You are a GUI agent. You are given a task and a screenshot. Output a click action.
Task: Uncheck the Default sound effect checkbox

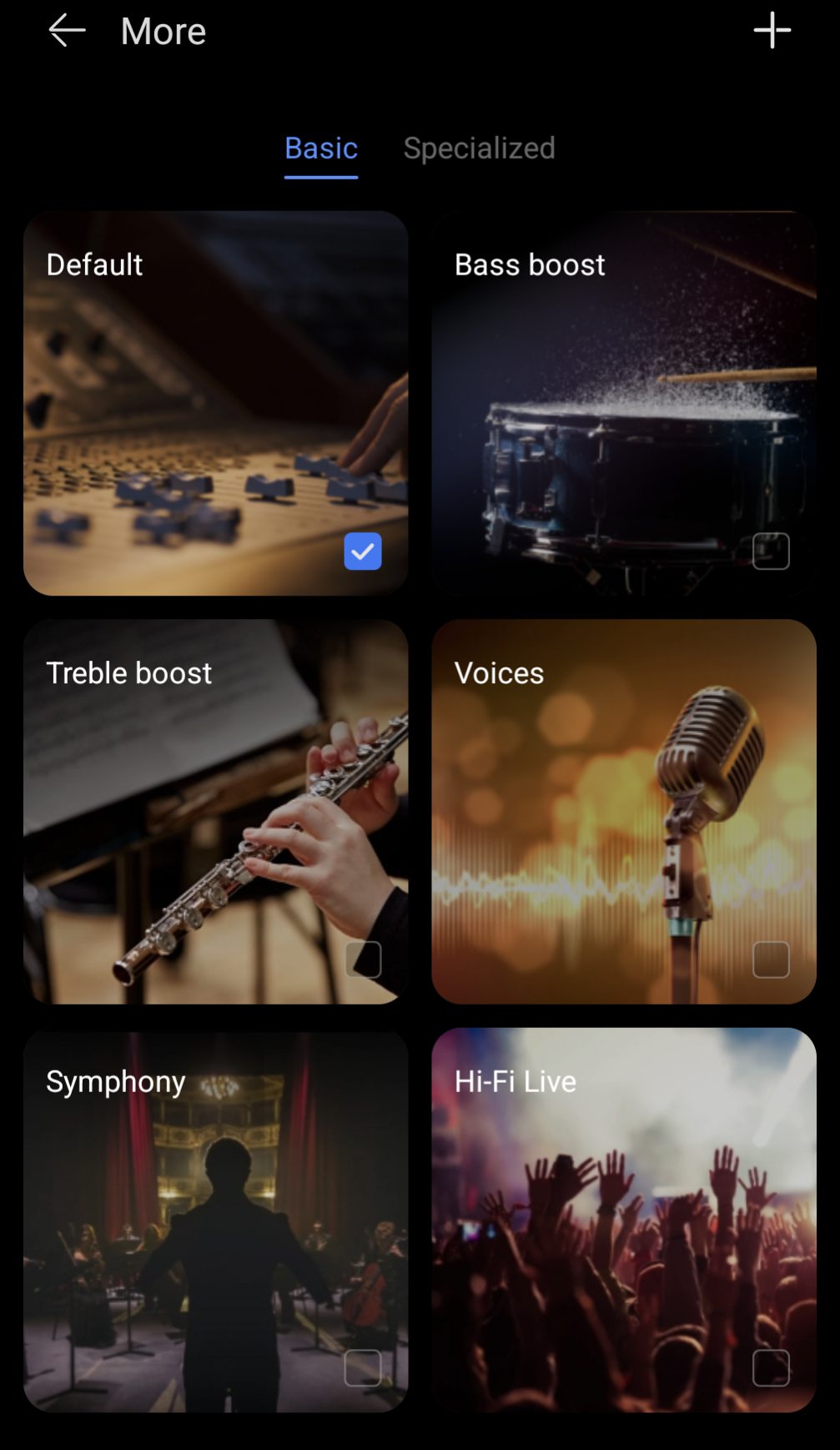point(363,551)
